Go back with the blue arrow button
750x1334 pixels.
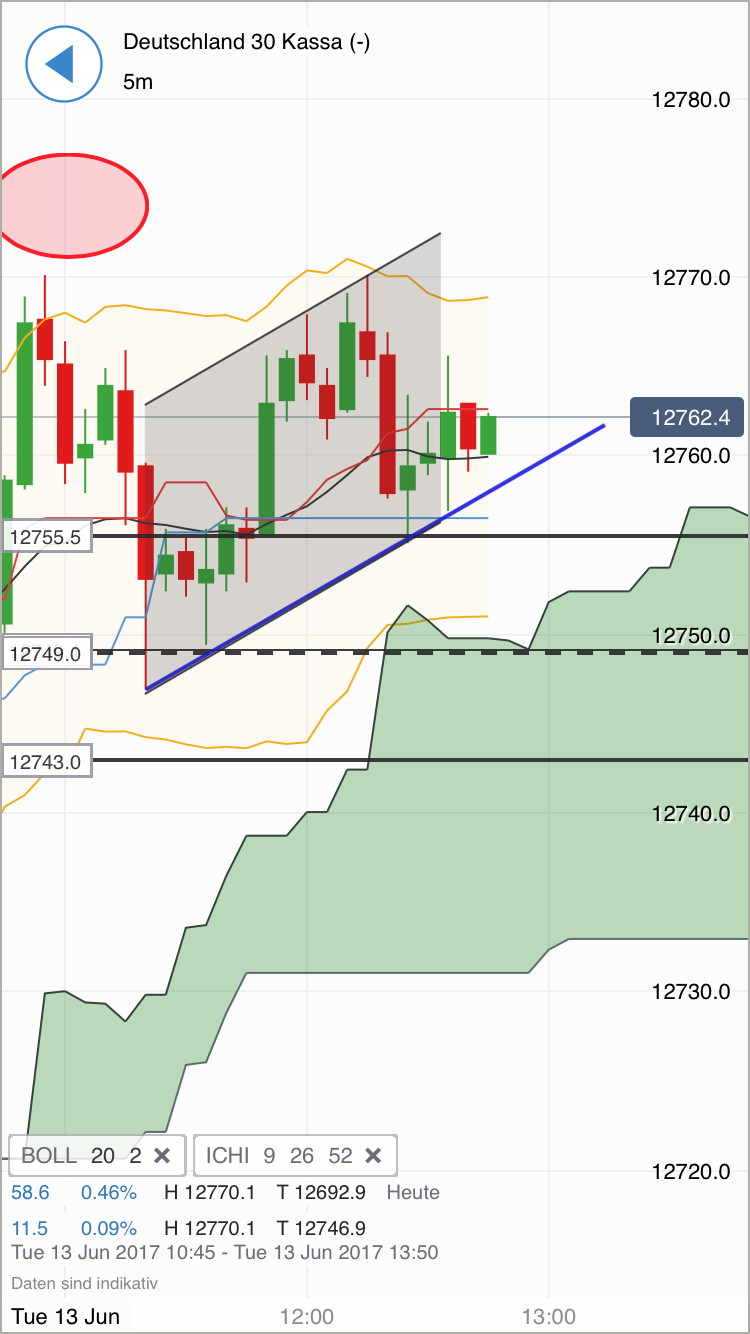pos(63,64)
